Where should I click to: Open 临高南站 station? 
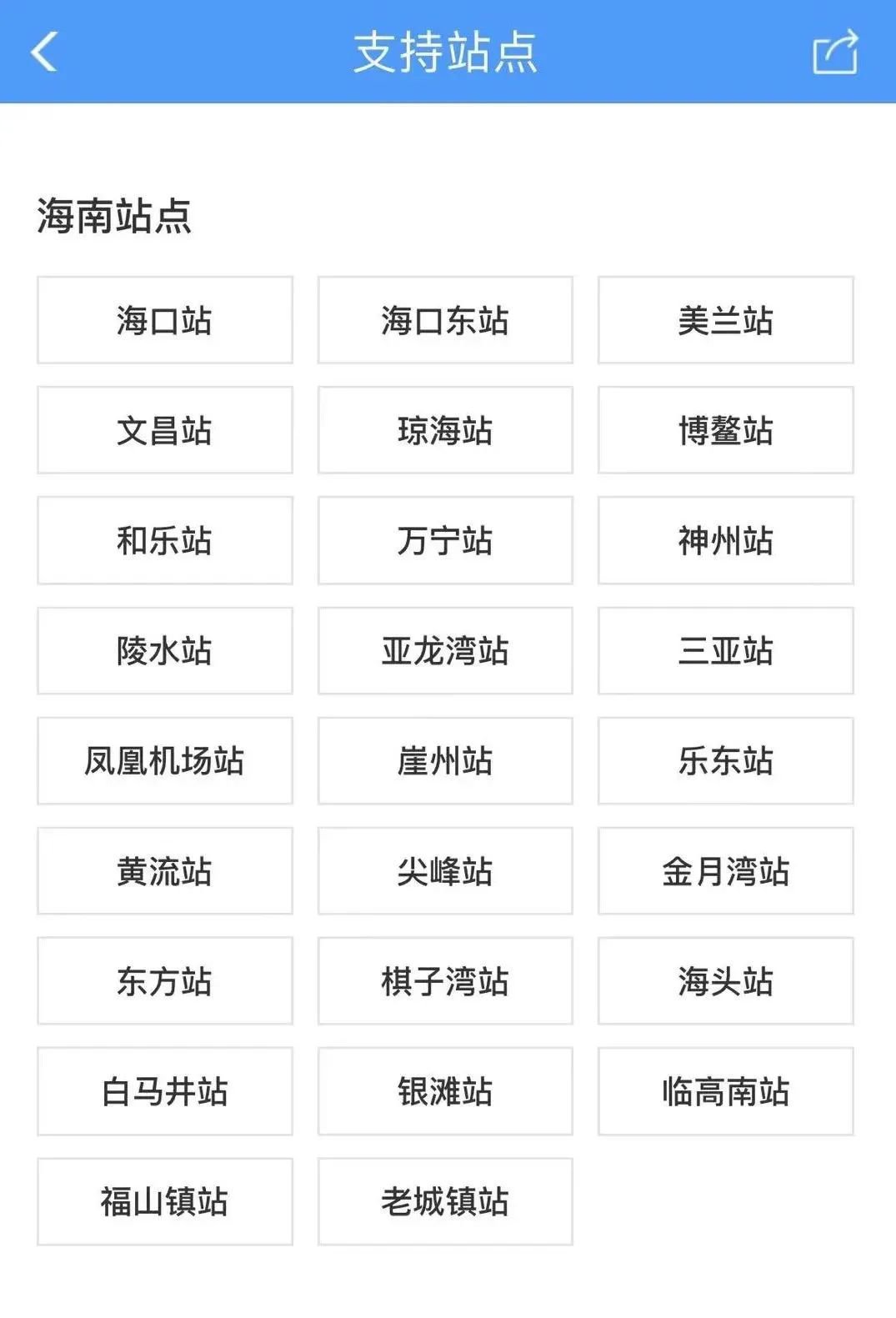pyautogui.click(x=725, y=1090)
